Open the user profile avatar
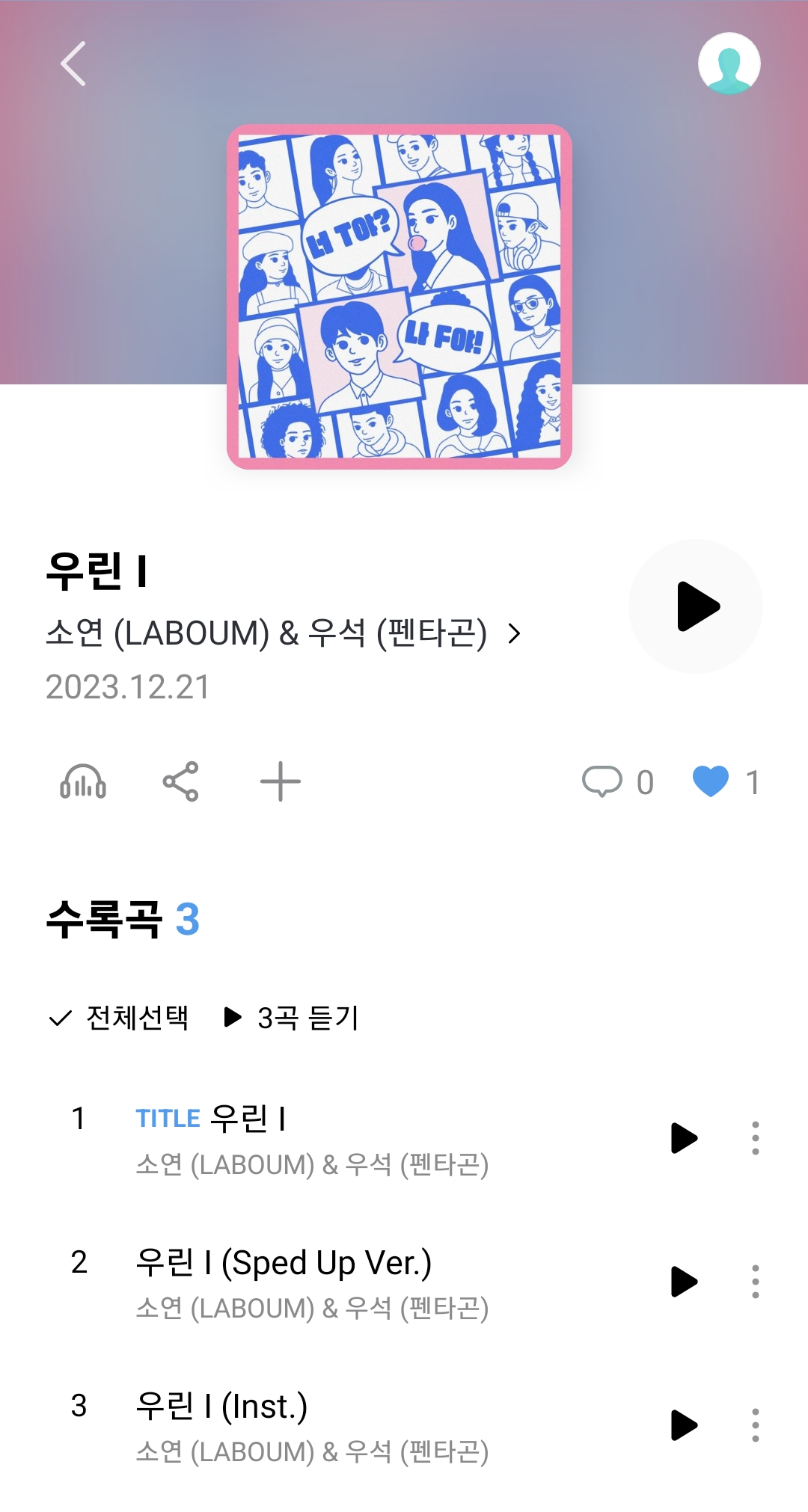This screenshot has height=1512, width=808. point(729,64)
